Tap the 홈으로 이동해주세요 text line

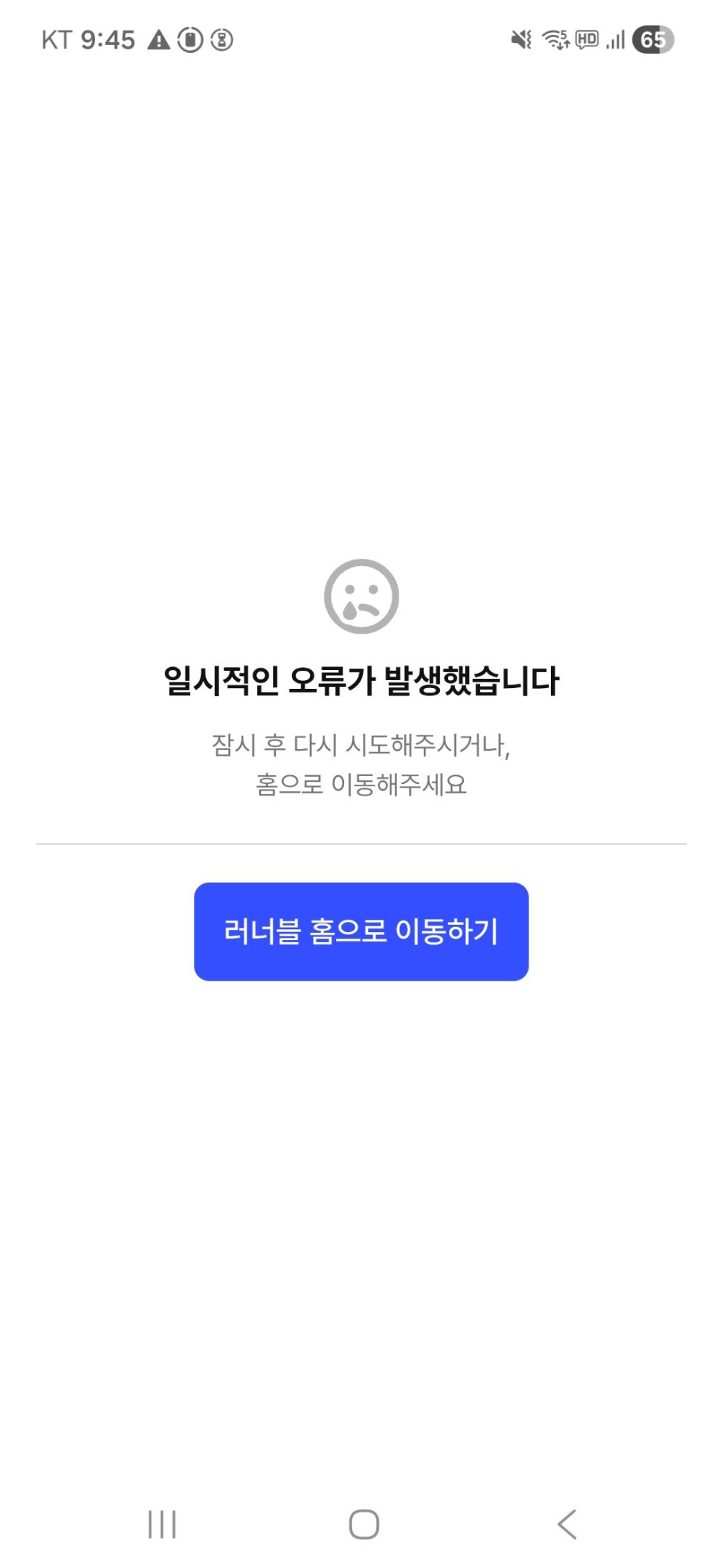point(361,785)
